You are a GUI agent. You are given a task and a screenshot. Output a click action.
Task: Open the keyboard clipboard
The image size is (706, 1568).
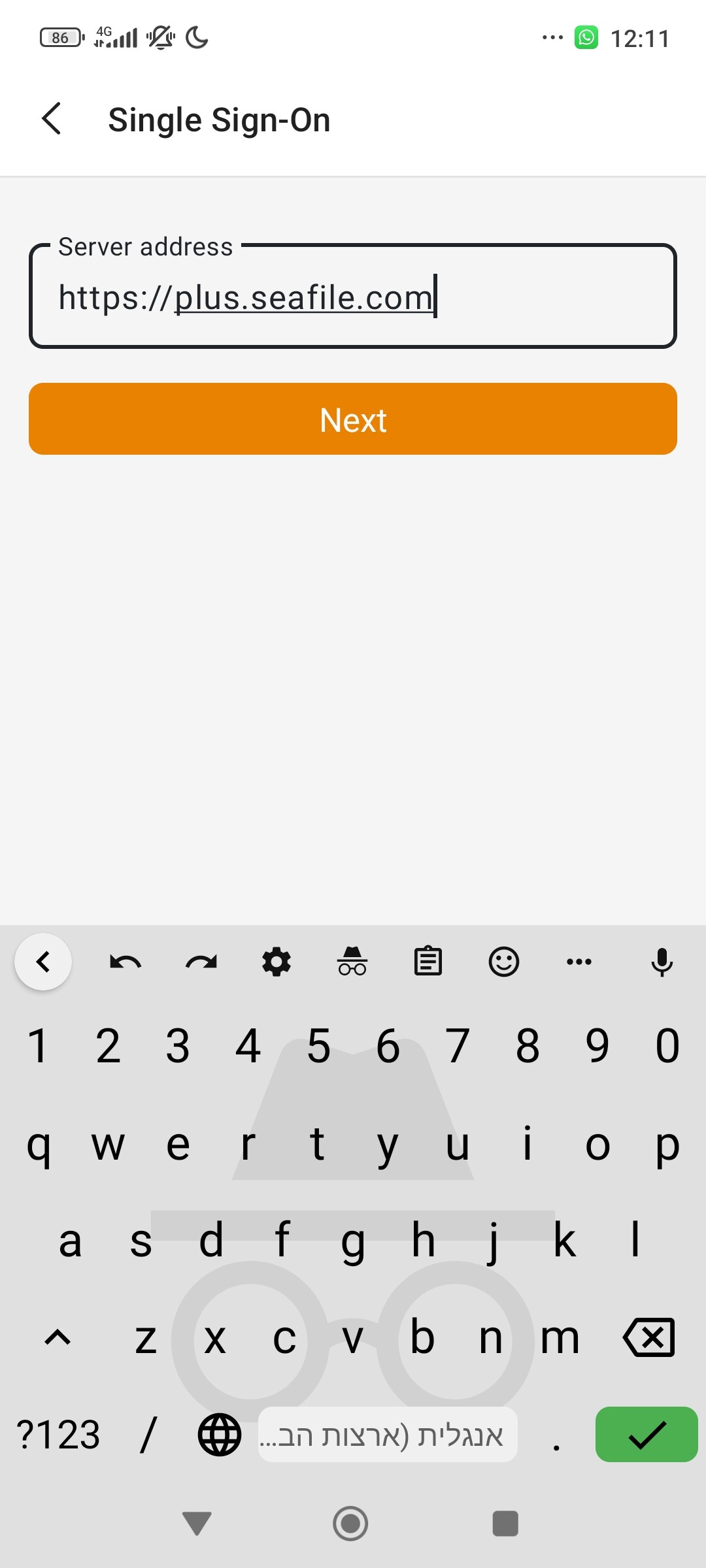(x=428, y=962)
